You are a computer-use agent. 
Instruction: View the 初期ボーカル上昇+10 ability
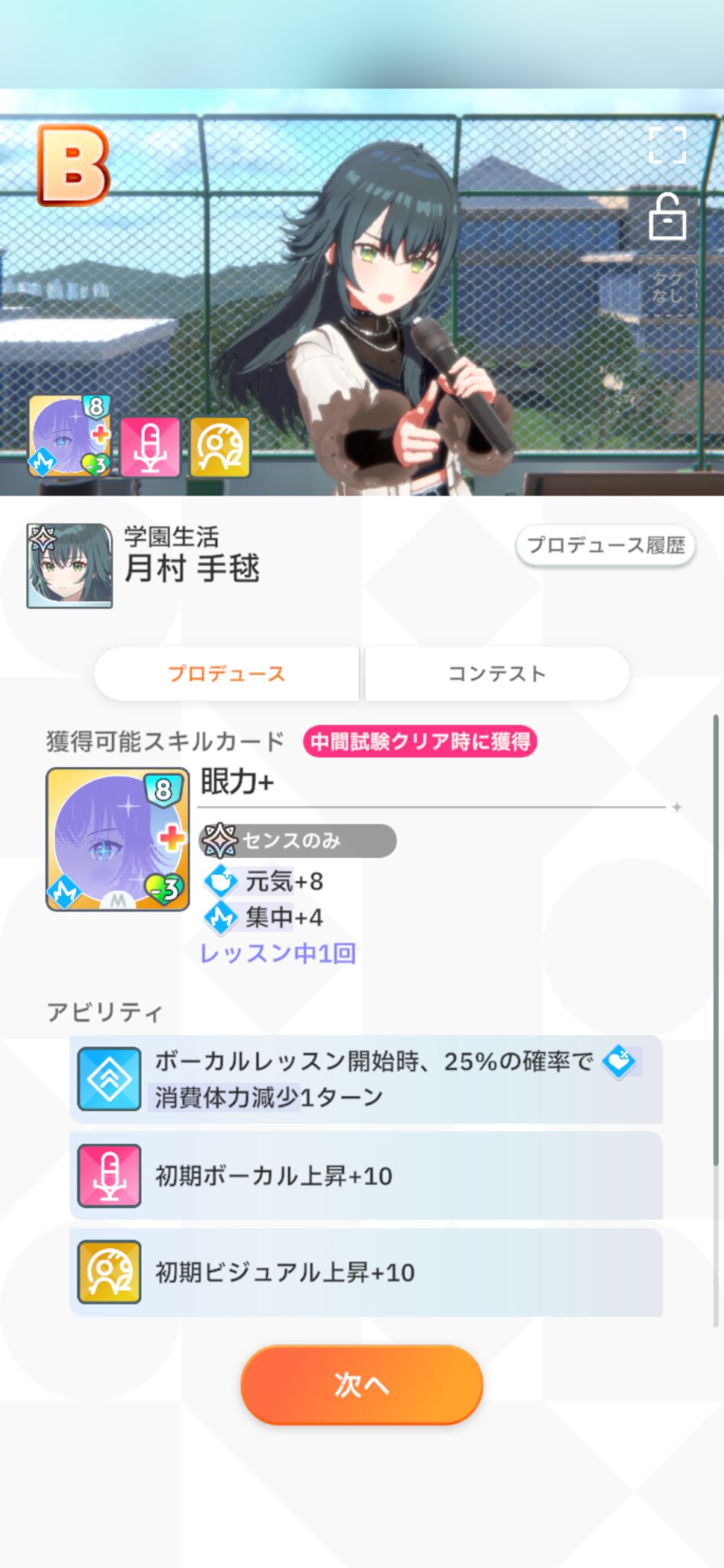366,1175
